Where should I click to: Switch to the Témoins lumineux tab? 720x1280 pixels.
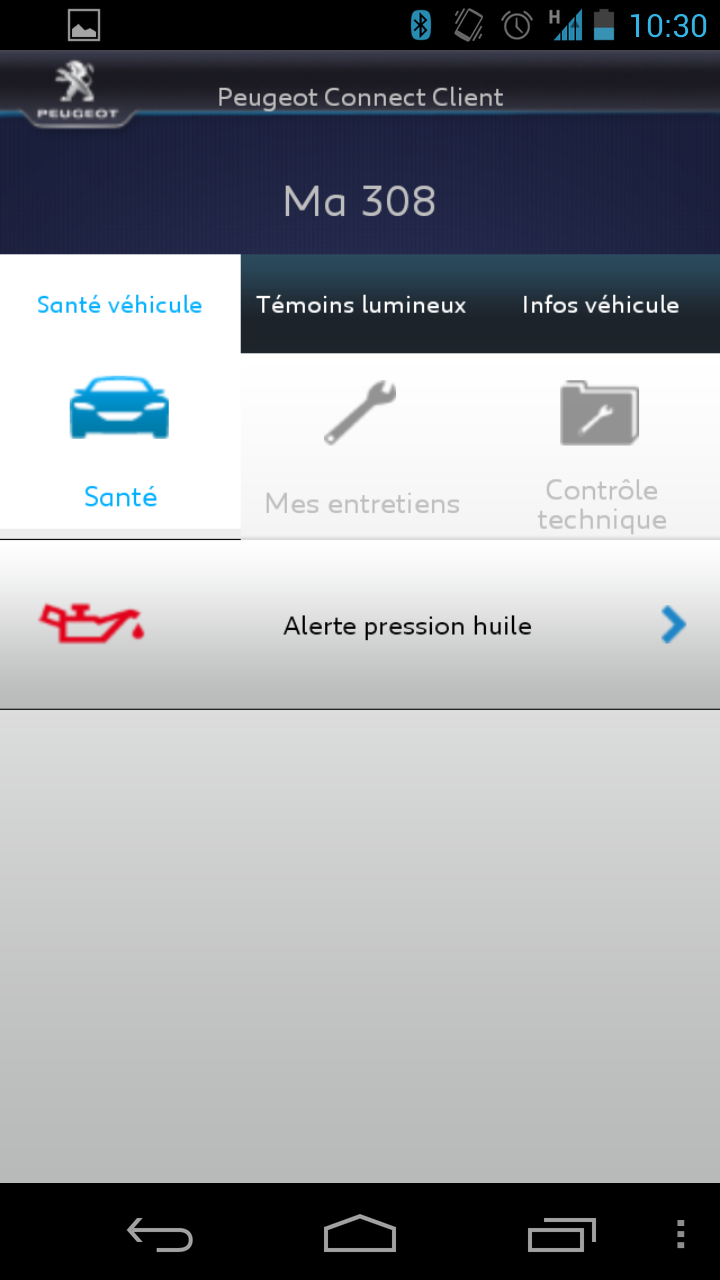click(361, 305)
